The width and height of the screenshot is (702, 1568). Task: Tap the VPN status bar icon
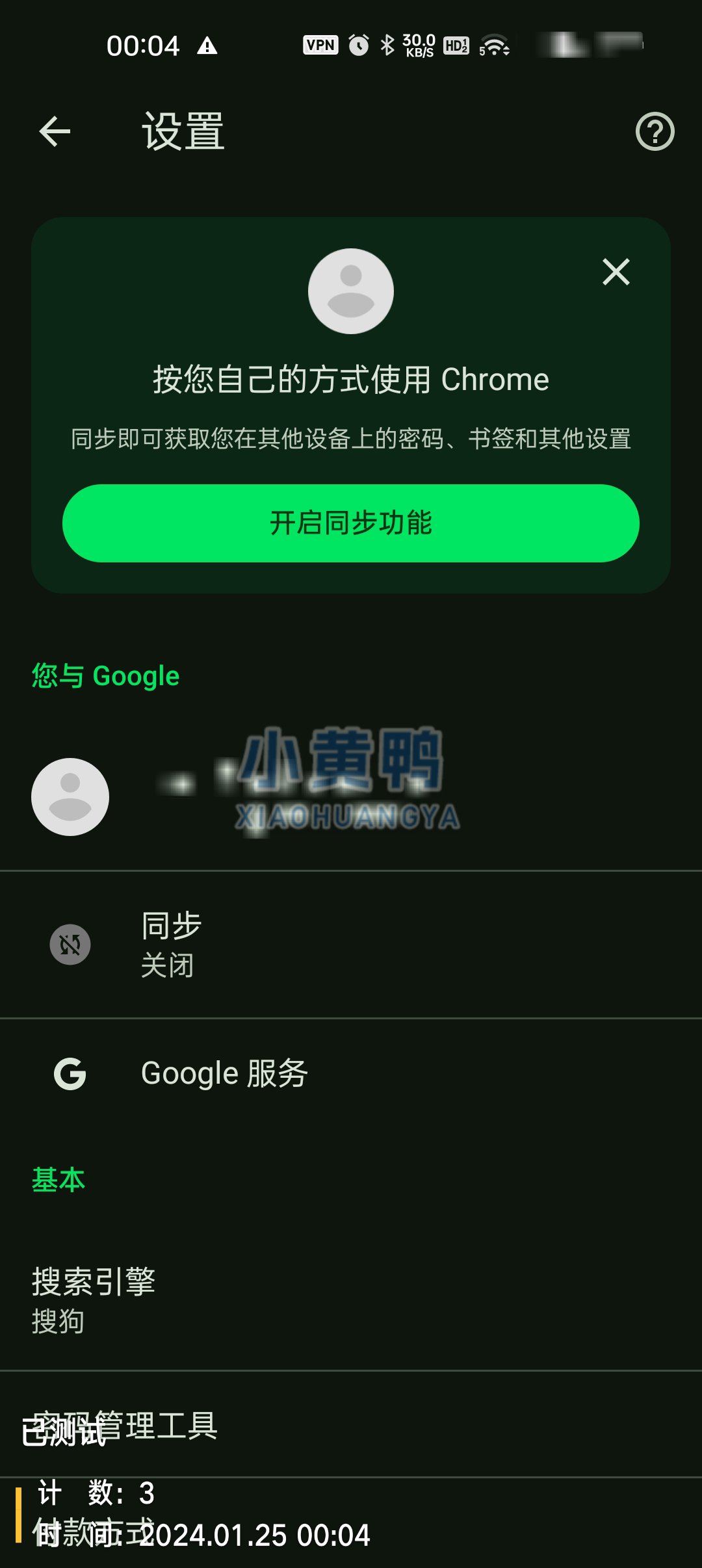320,46
